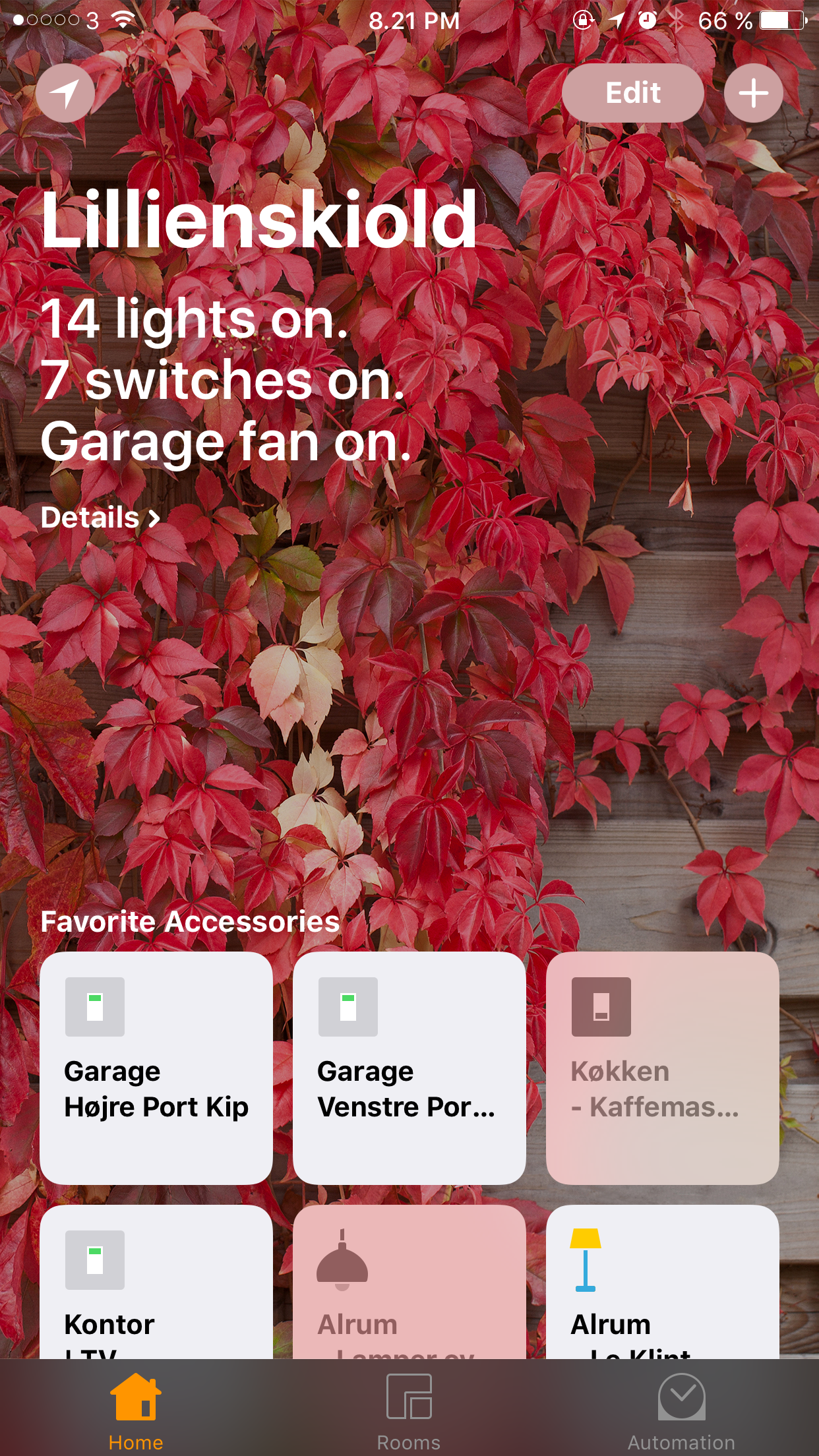Toggle the Alrum Le Klint lamp
Screen dimensions: 819x1456
click(662, 1283)
